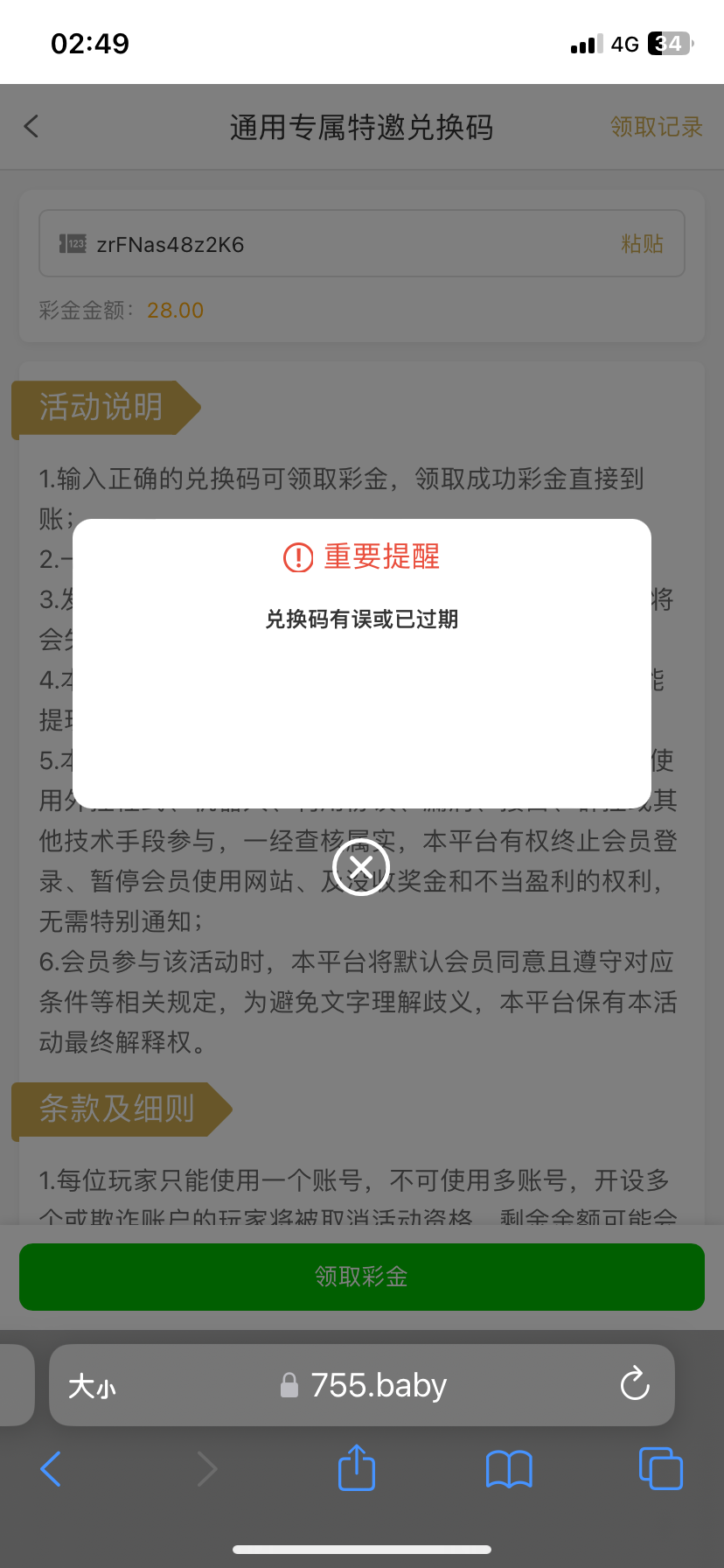
Task: Tap the green 领取彩金 button
Action: 362,1277
